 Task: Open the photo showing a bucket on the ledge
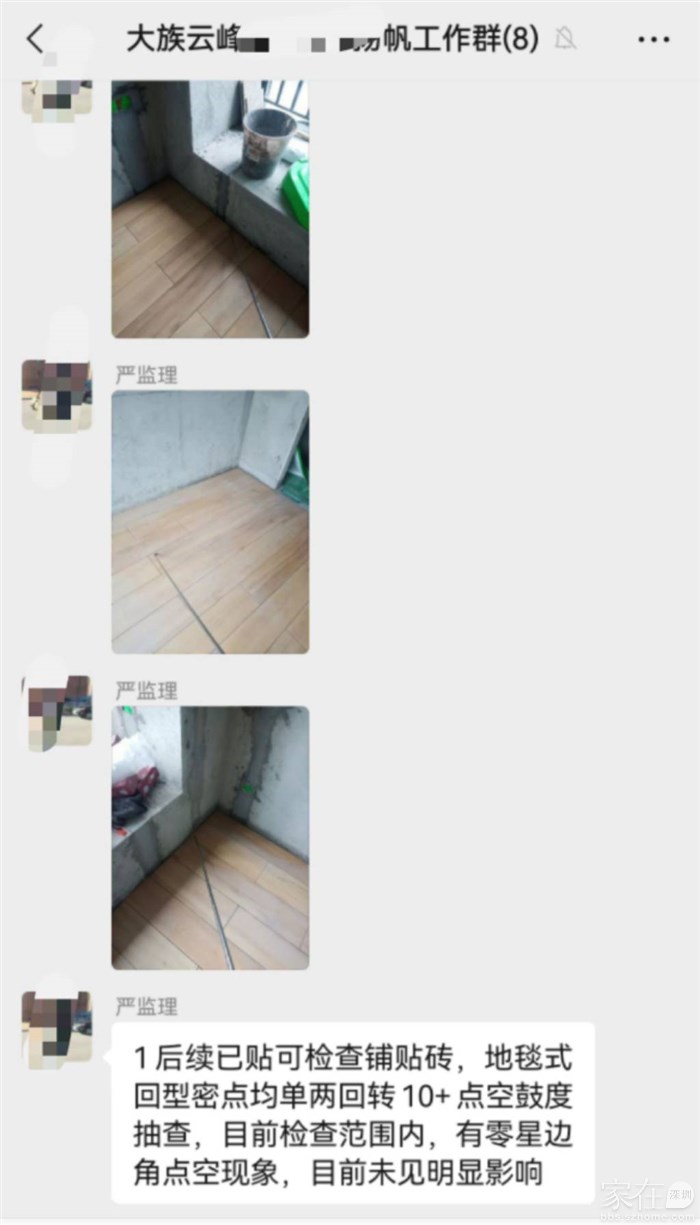click(x=210, y=208)
